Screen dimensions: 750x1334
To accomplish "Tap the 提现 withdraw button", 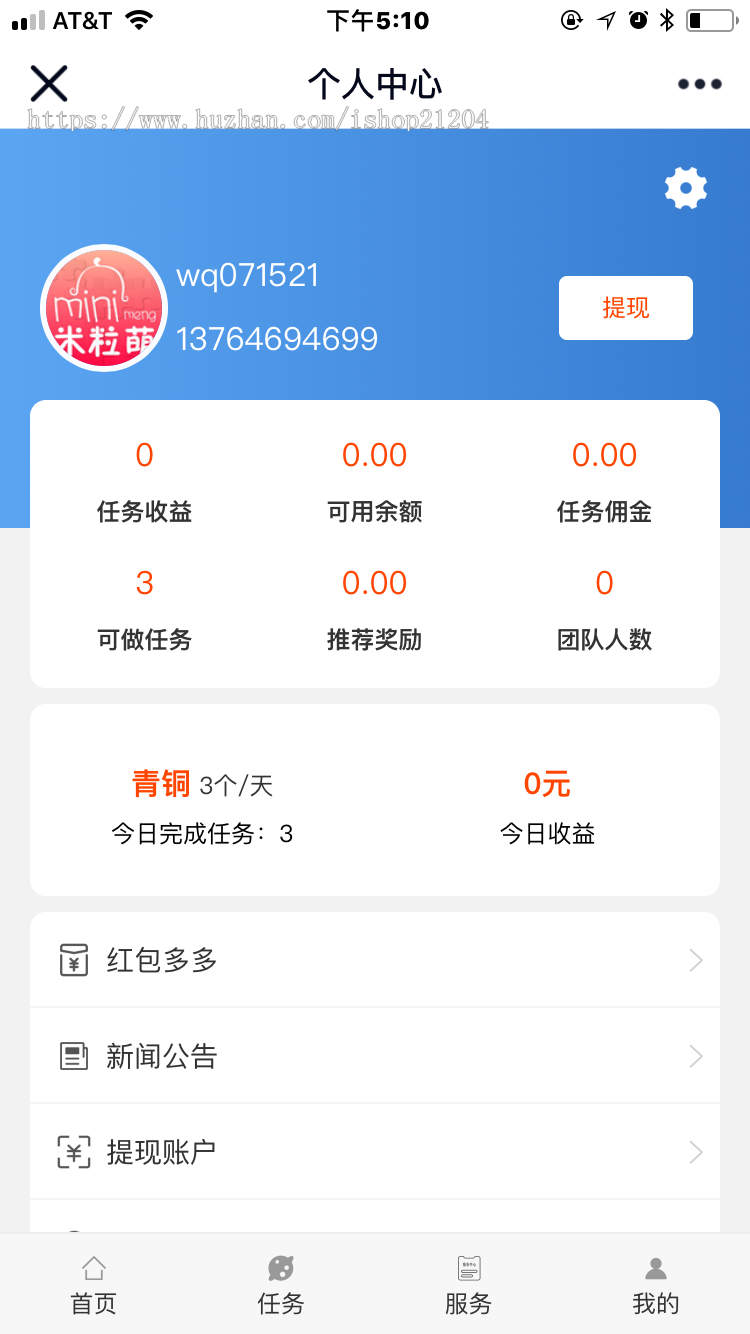I will [x=625, y=308].
